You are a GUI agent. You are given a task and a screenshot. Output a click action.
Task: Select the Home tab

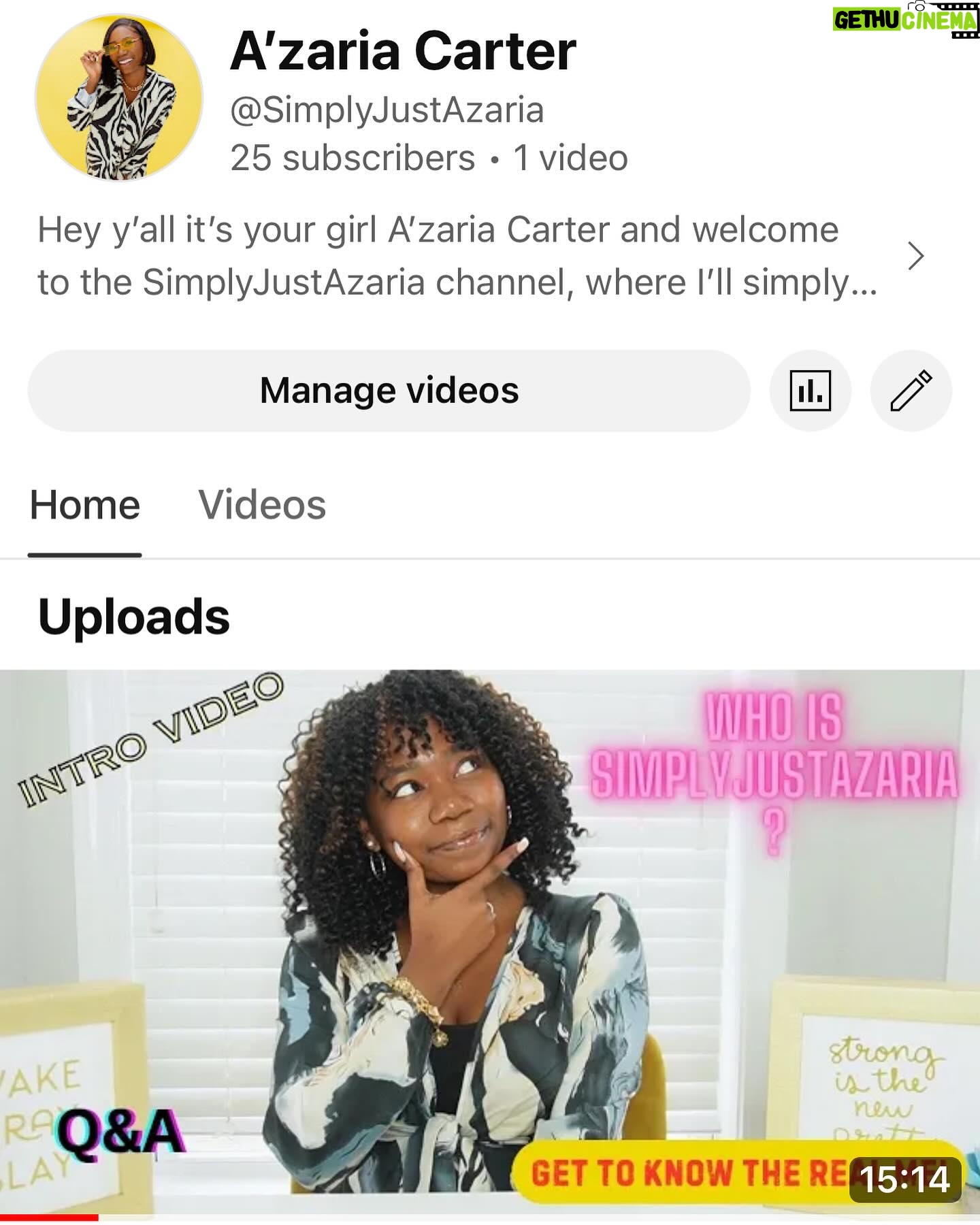point(85,505)
